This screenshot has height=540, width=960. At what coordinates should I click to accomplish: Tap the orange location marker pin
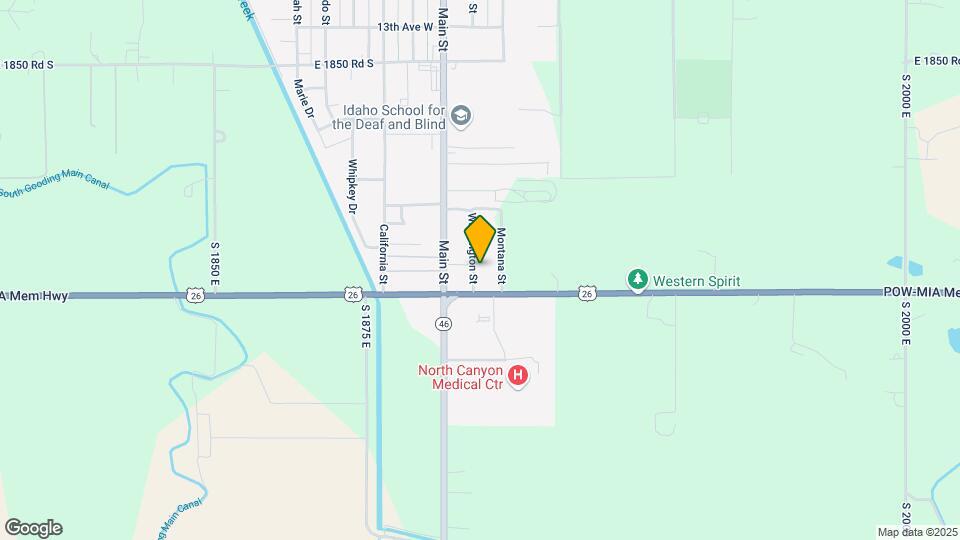point(480,239)
